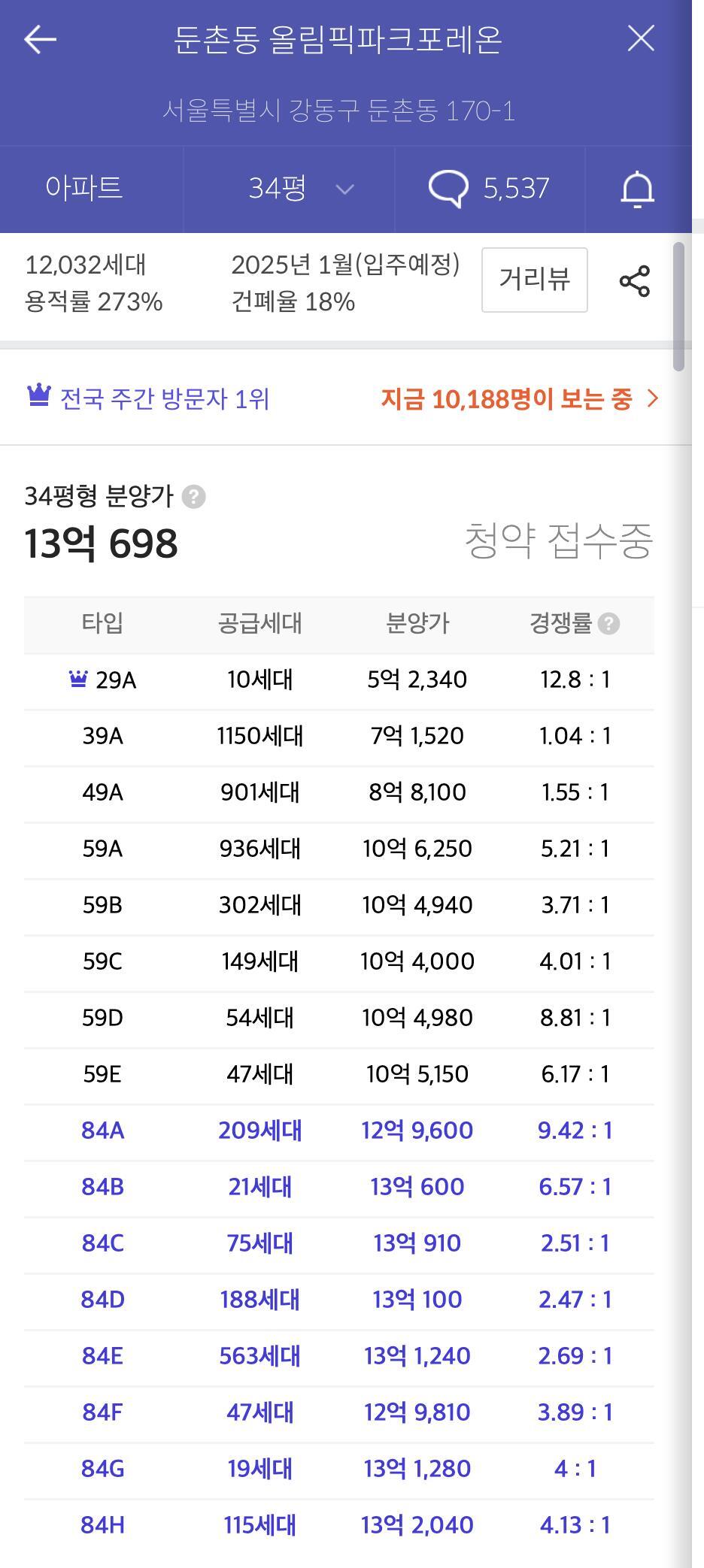Go back with the arrow icon
Image resolution: width=704 pixels, height=1568 pixels.
pos(40,39)
